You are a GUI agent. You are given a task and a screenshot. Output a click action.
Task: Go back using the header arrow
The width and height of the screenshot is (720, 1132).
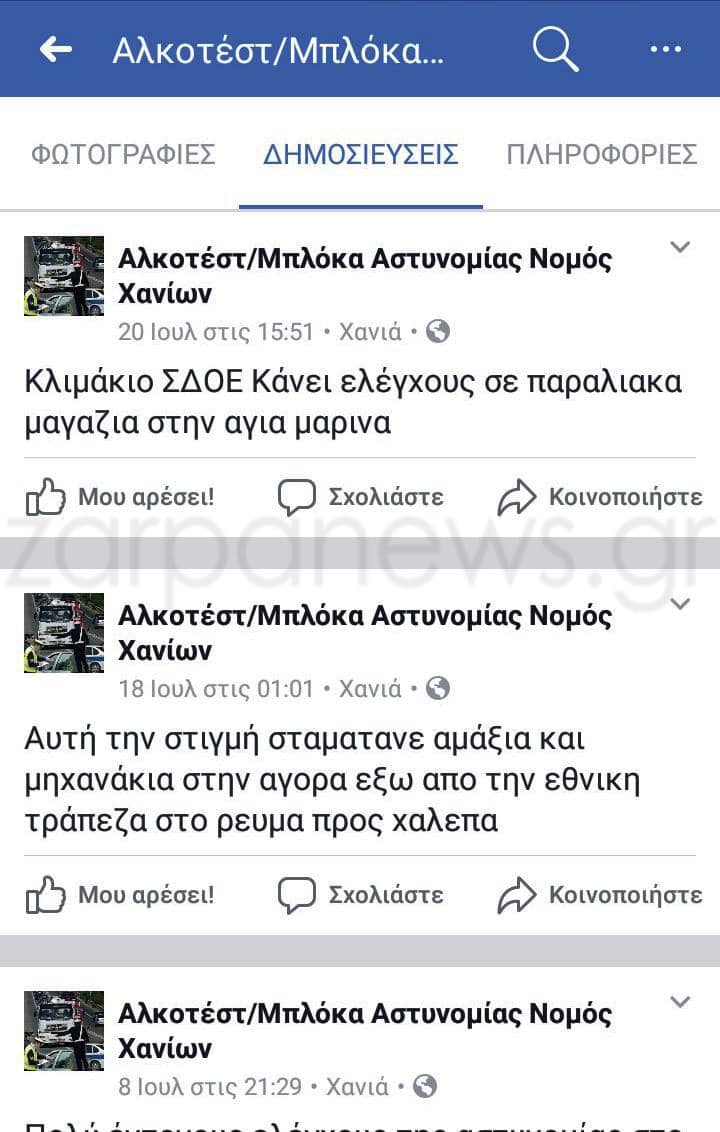tap(56, 49)
